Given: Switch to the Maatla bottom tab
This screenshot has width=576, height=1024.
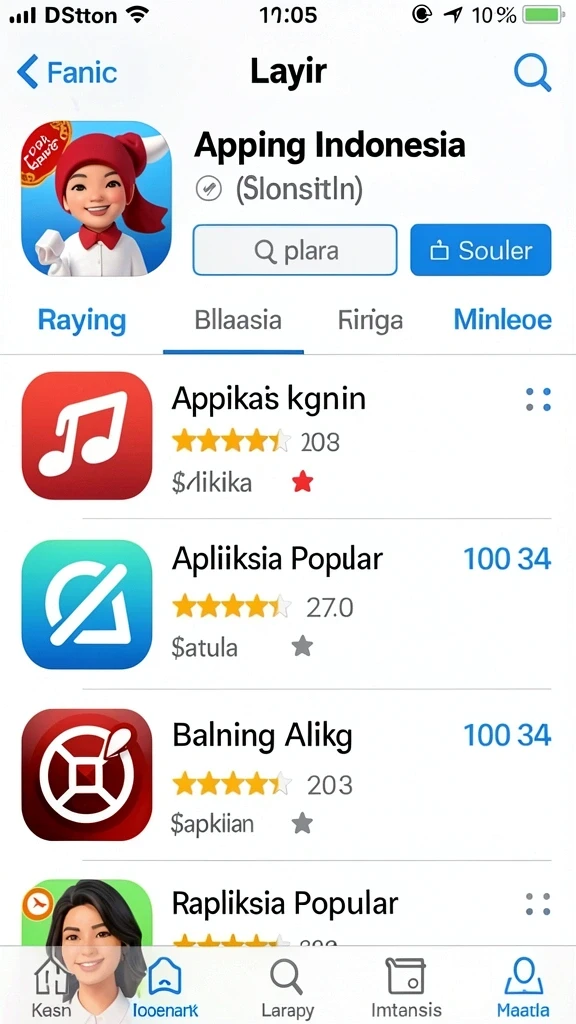Looking at the screenshot, I should tap(522, 986).
